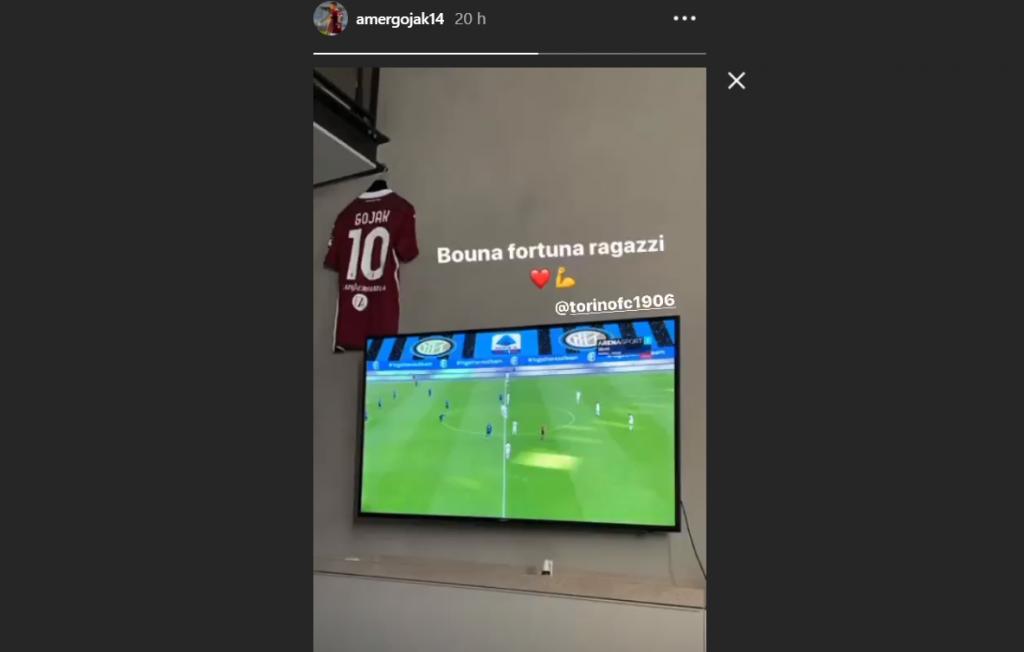The image size is (1024, 652).
Task: Open the three-dot story options menu
Action: tap(684, 18)
